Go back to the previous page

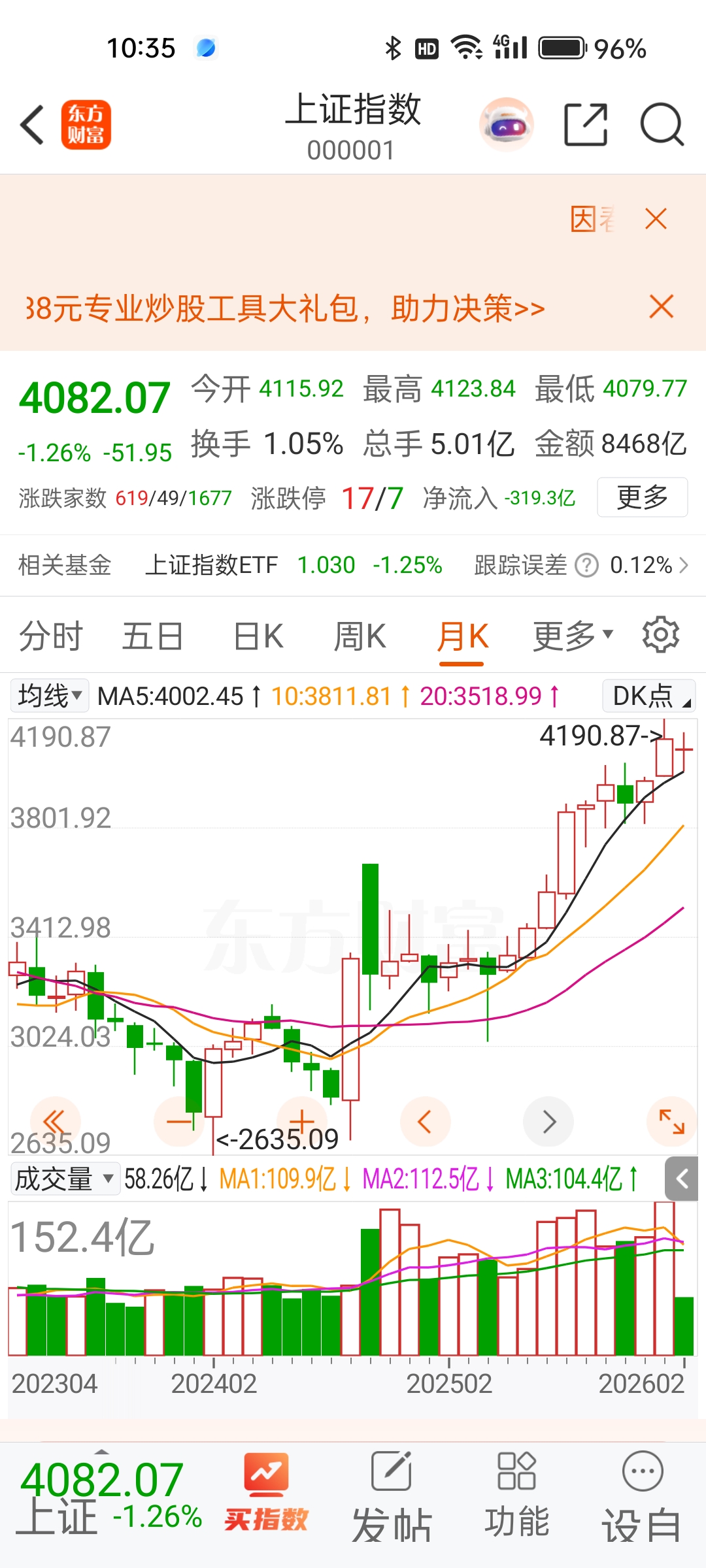point(33,124)
